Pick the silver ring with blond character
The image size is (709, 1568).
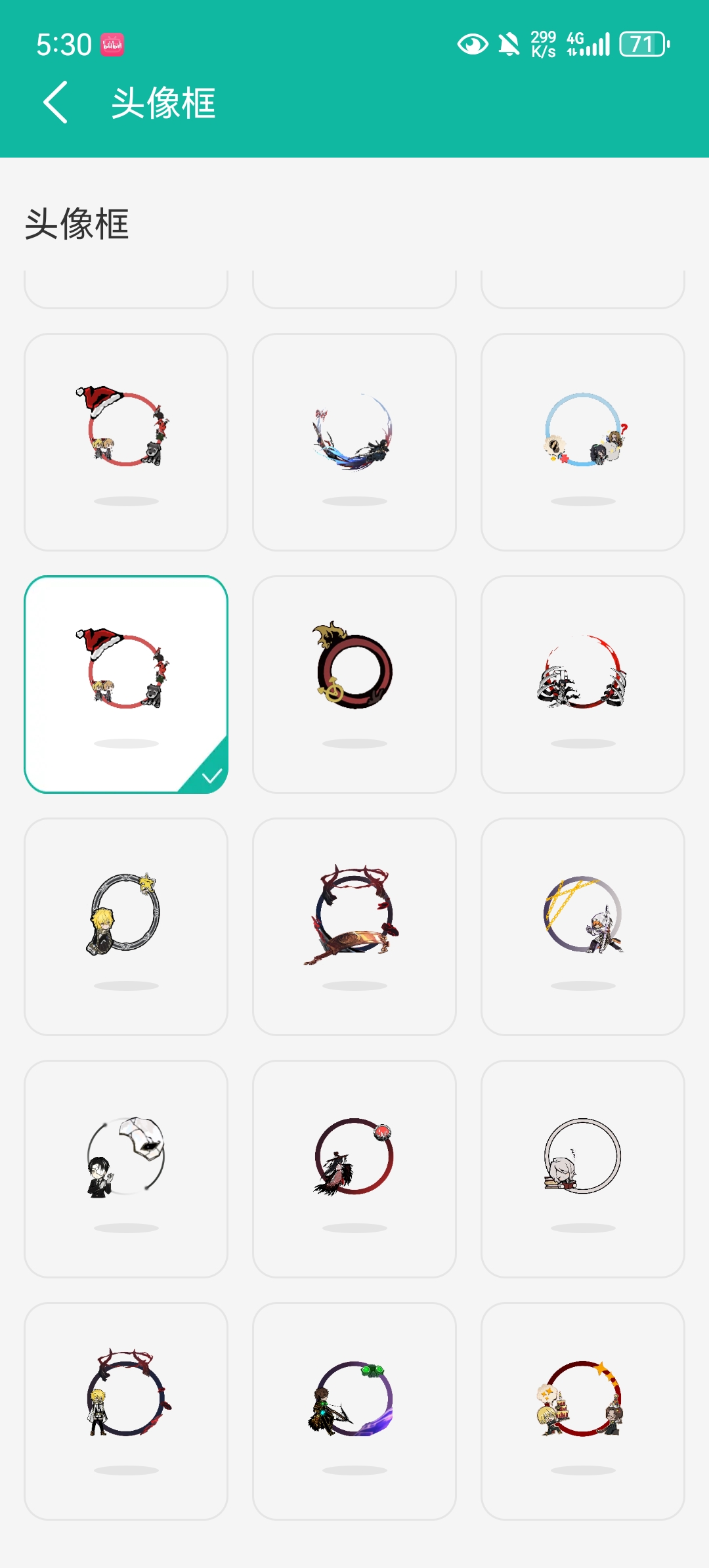point(126,926)
